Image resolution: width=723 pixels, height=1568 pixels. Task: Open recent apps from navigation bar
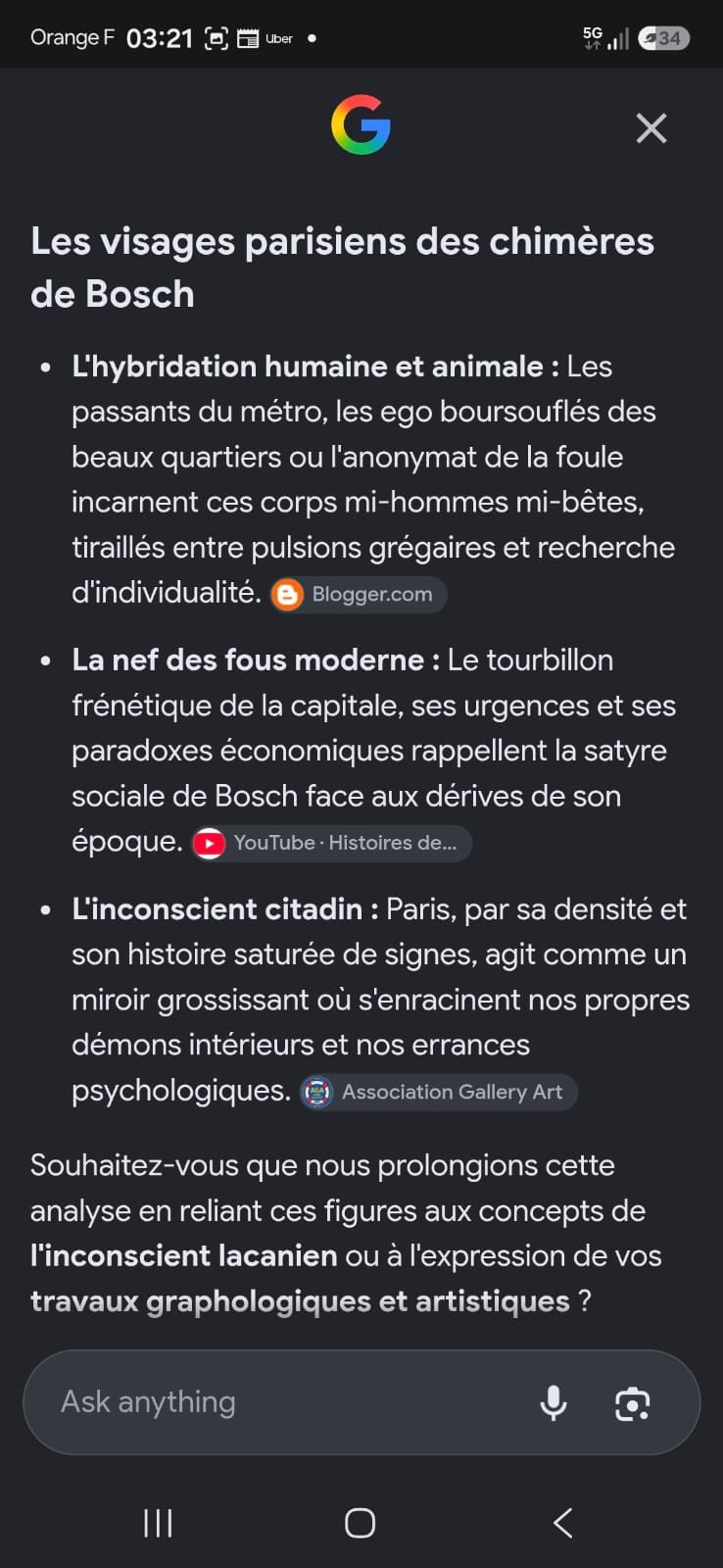158,1522
